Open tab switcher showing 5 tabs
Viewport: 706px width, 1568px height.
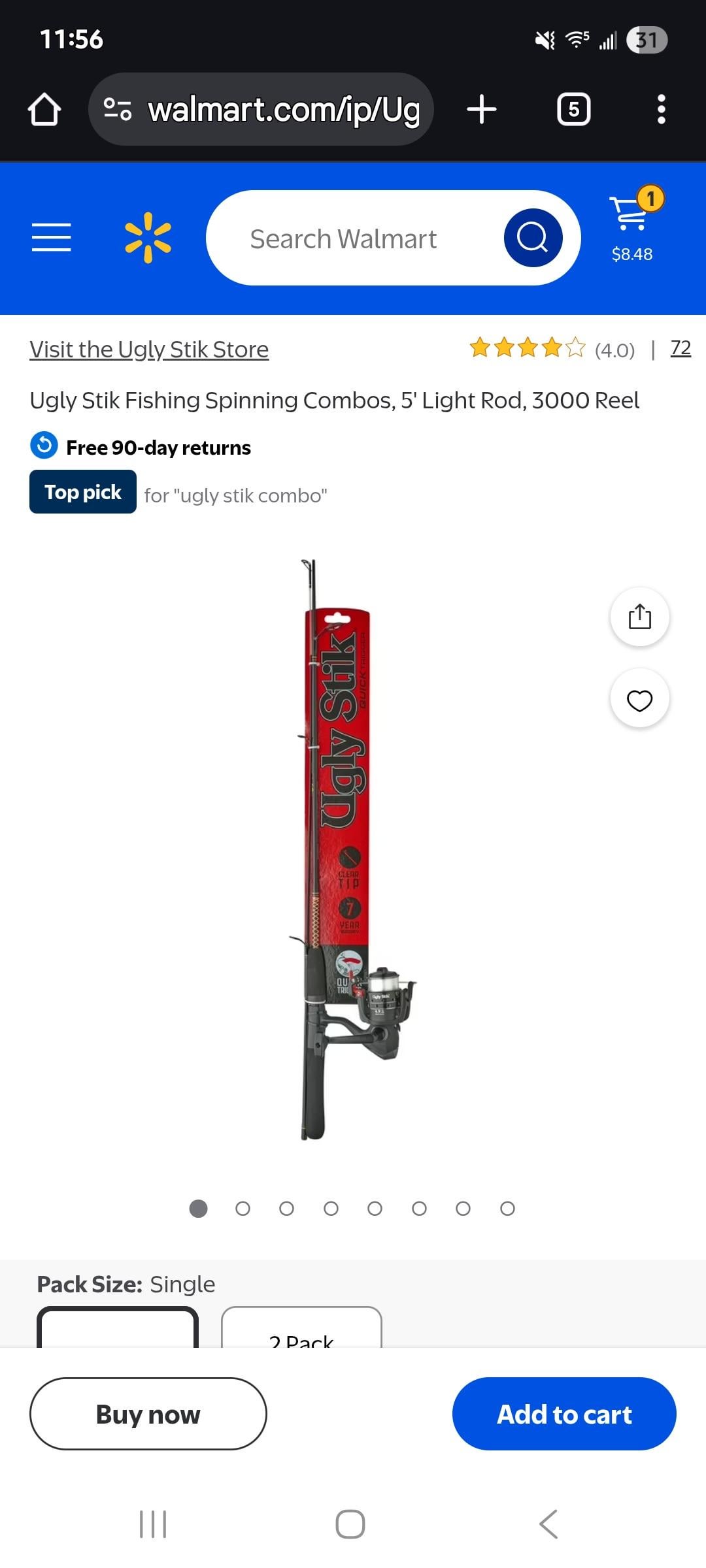click(573, 109)
